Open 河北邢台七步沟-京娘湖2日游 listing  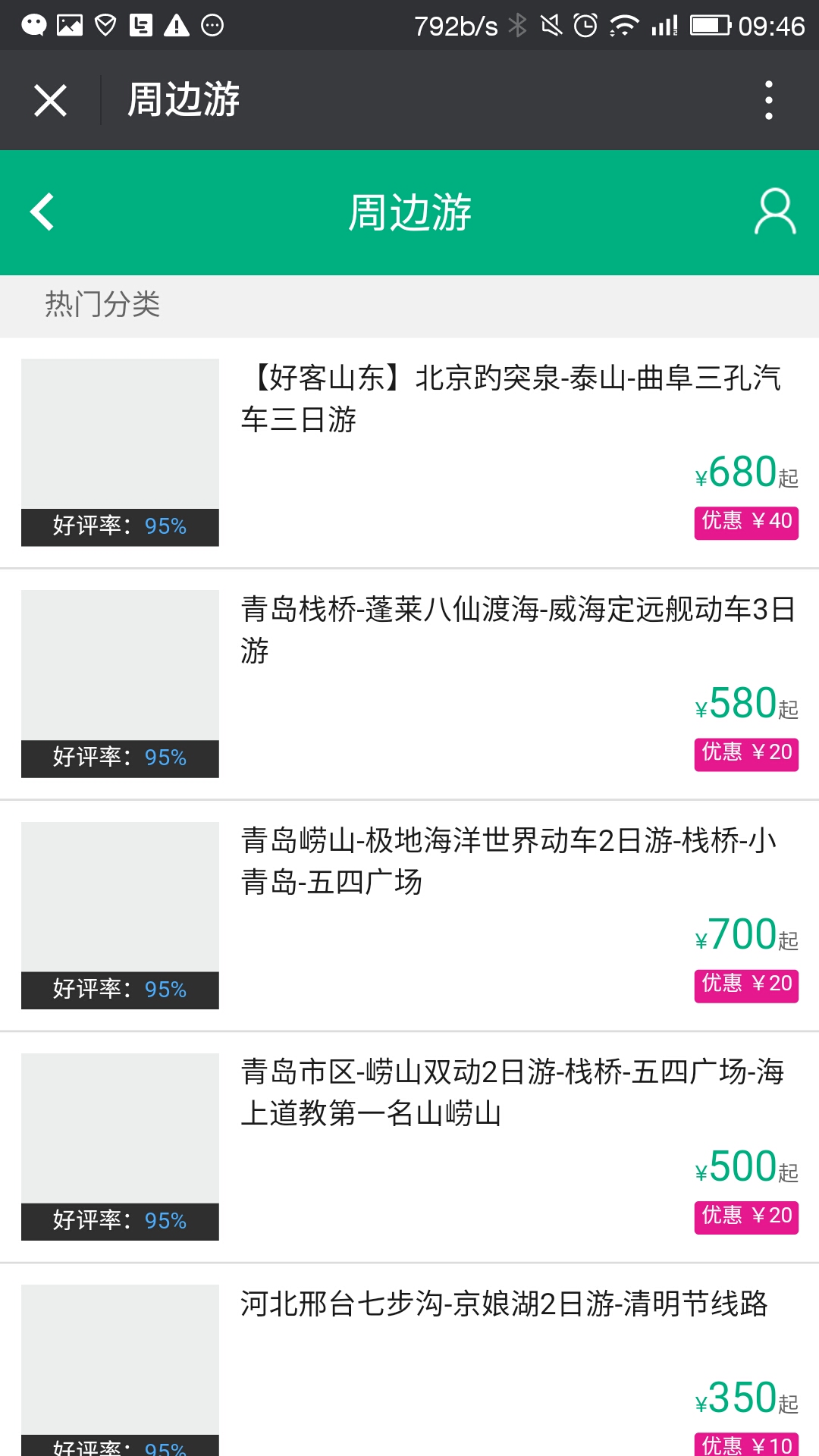409,1360
